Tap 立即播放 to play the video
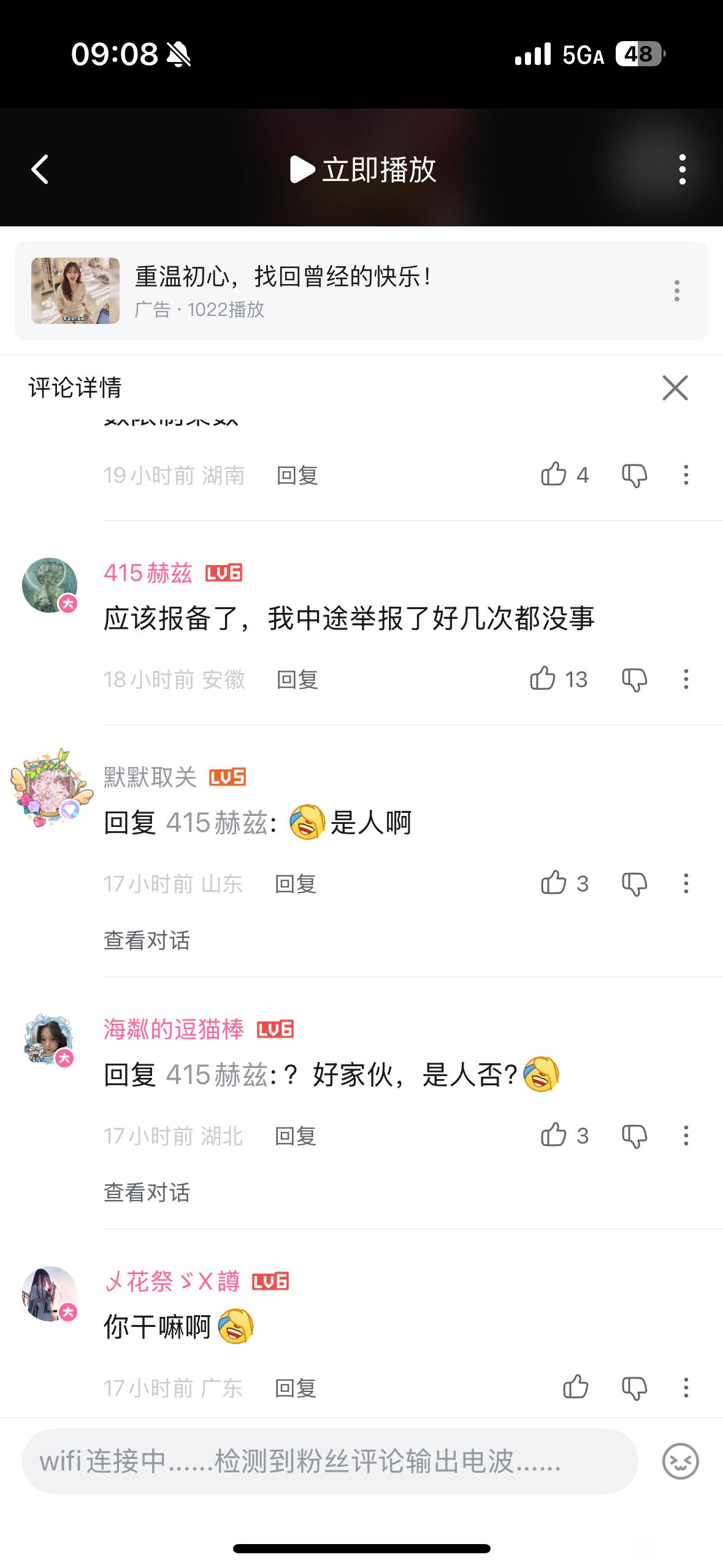723x1568 pixels. click(x=362, y=169)
